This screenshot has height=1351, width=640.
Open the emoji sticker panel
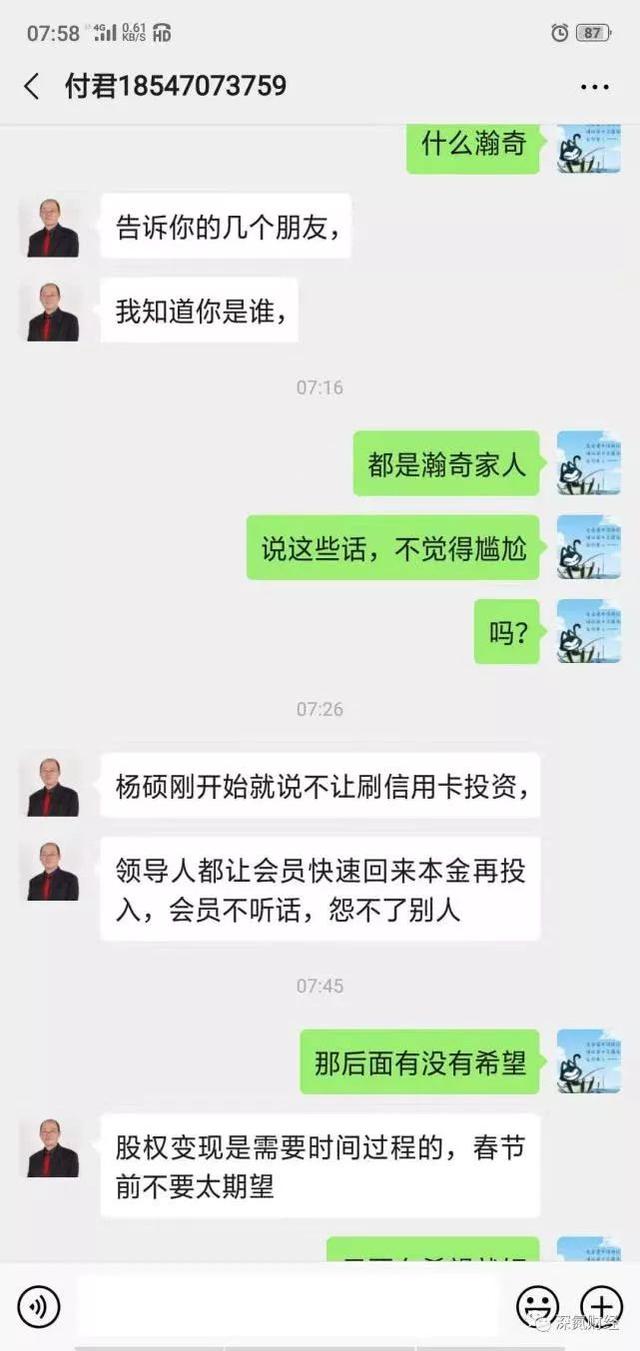pyautogui.click(x=537, y=1305)
